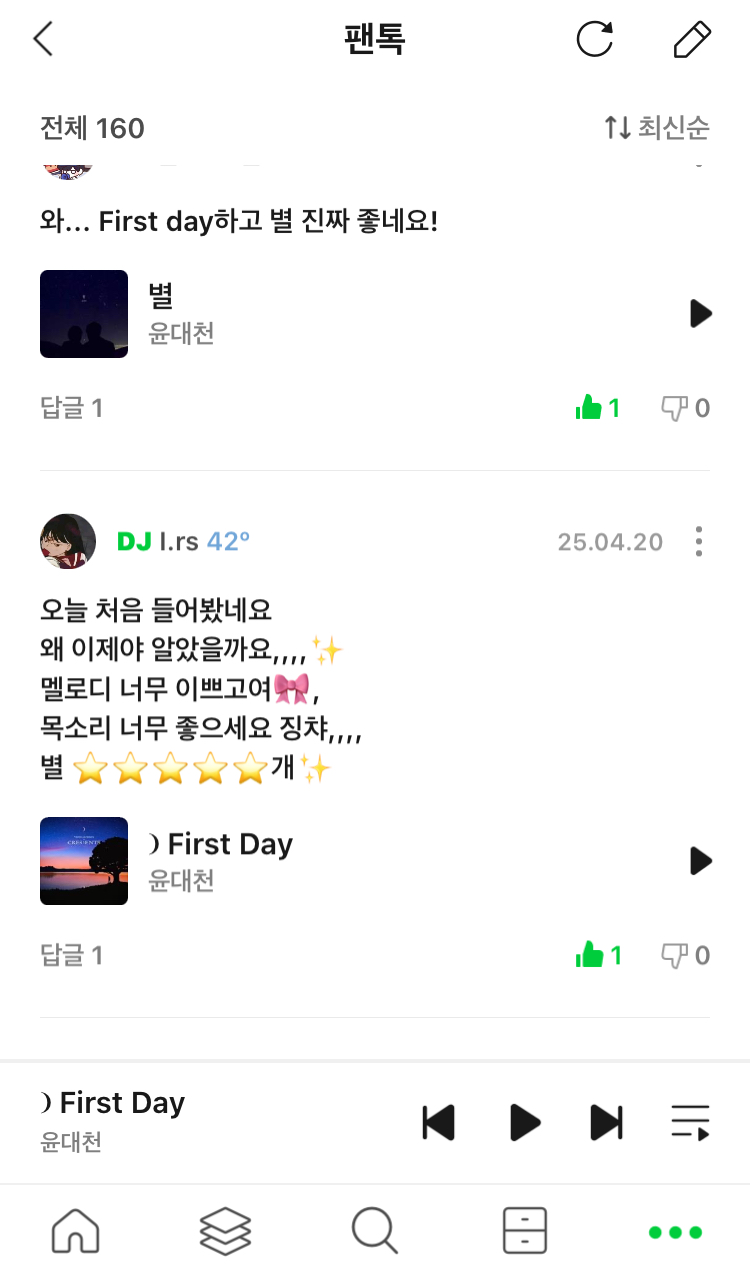The width and height of the screenshot is (750, 1283).
Task: Play First Day attached to l.rs comment
Action: 700,861
